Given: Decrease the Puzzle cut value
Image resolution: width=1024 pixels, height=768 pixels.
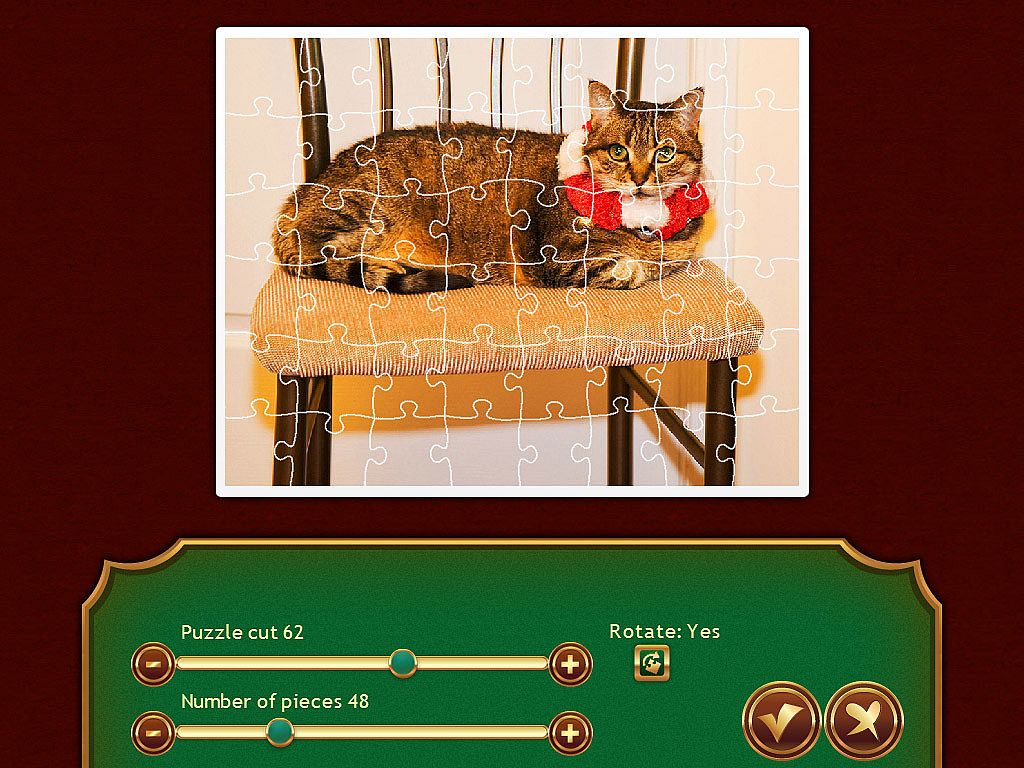Looking at the screenshot, I should point(153,664).
